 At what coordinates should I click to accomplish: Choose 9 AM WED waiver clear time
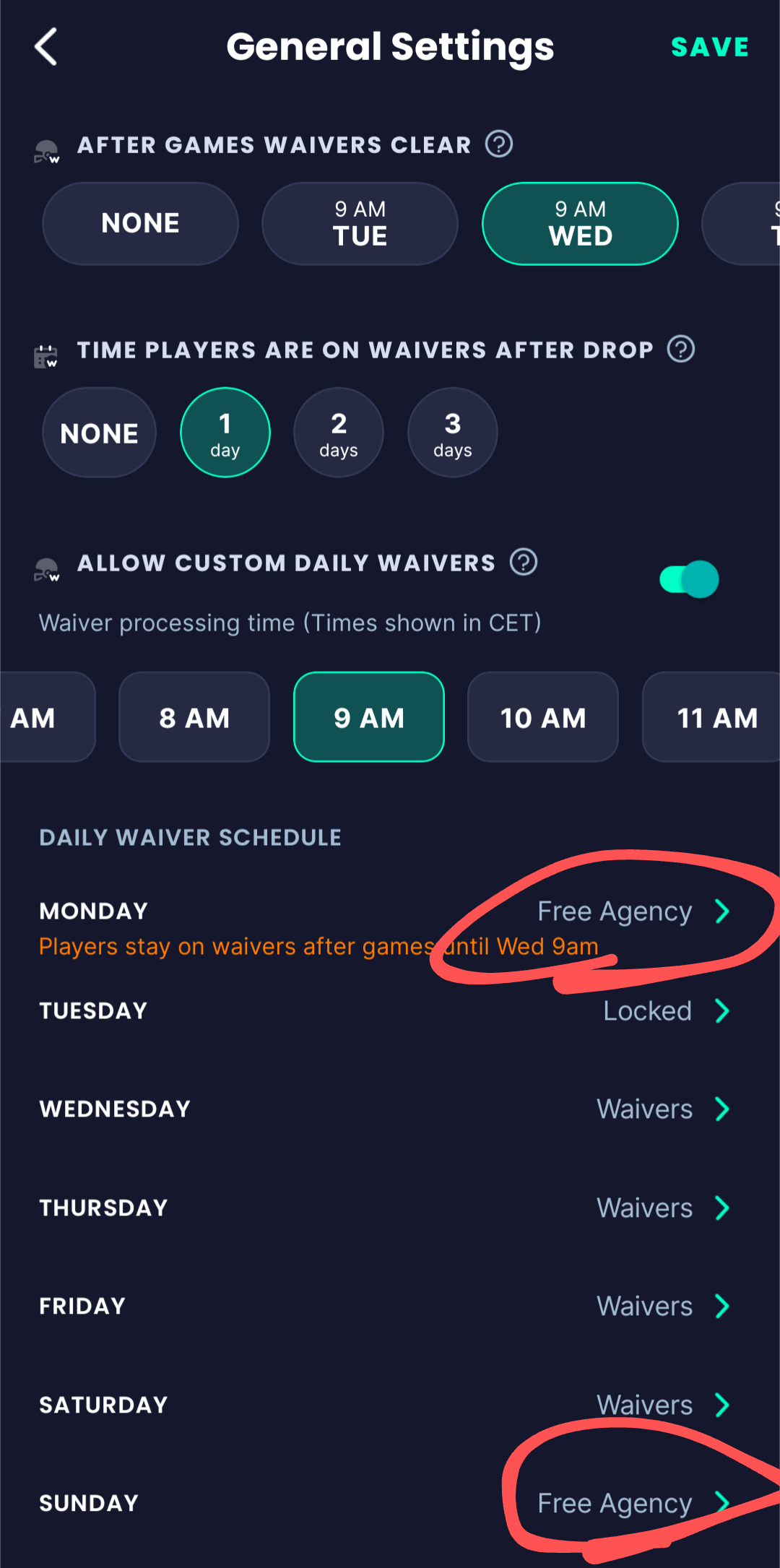point(580,223)
